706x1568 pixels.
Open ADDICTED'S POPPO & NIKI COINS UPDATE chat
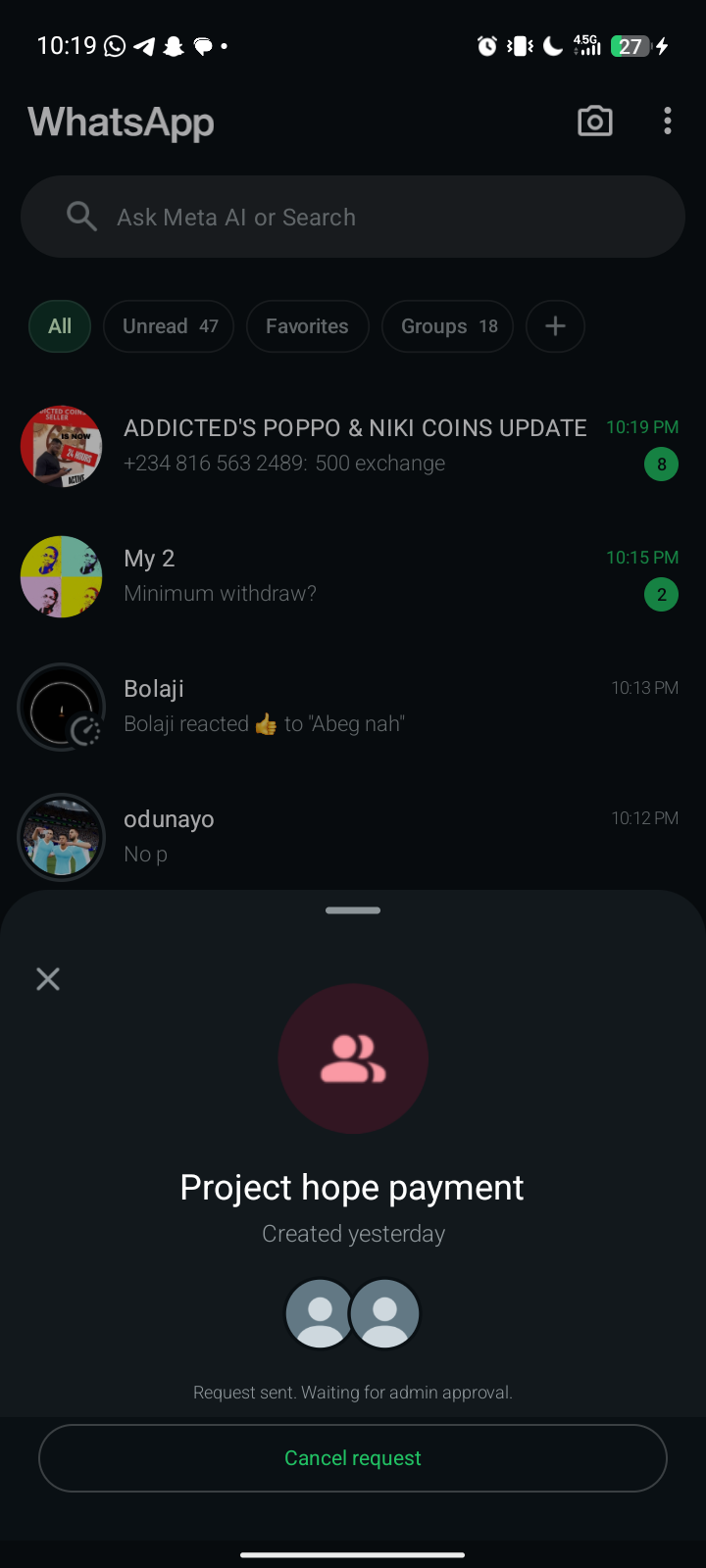(355, 445)
